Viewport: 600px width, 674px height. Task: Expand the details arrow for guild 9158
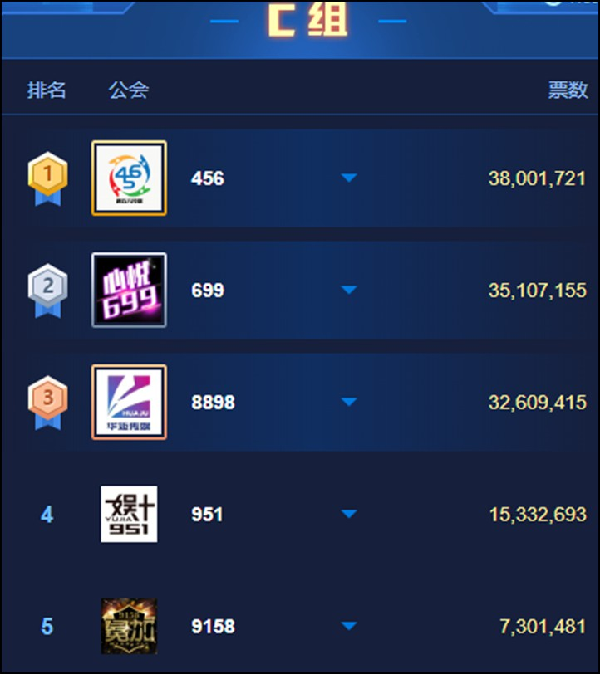coord(349,626)
